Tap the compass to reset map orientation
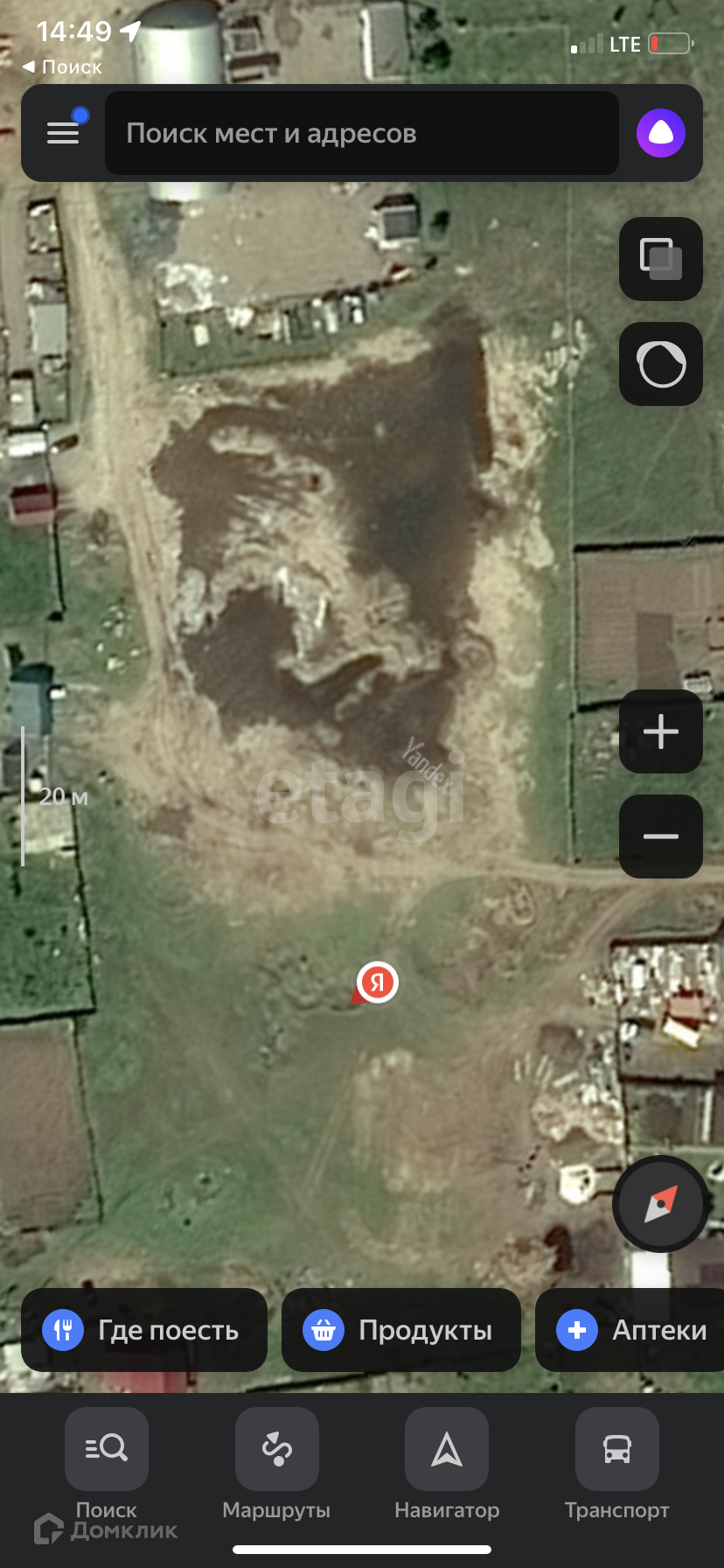 click(x=660, y=1204)
